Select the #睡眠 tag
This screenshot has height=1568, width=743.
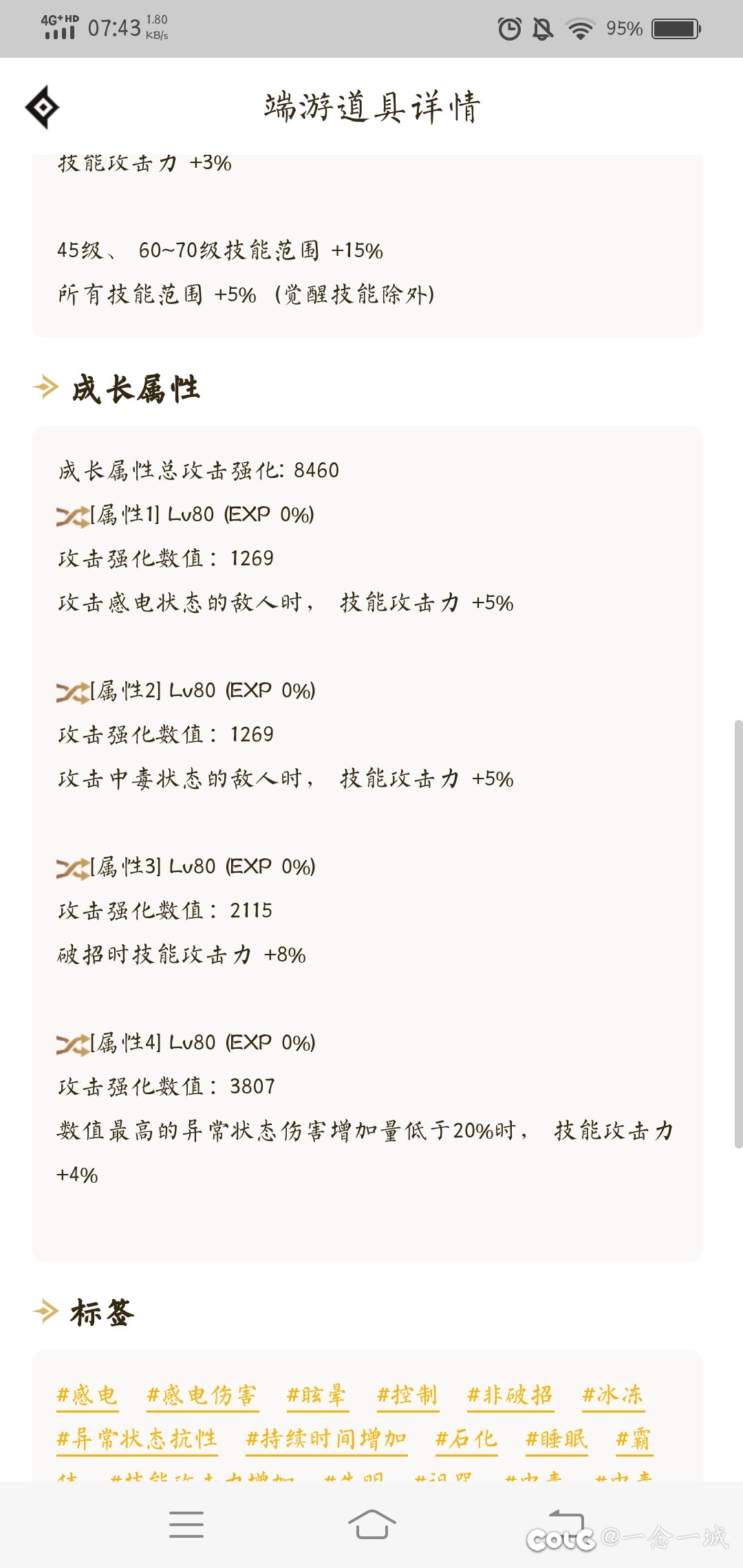[x=556, y=1439]
